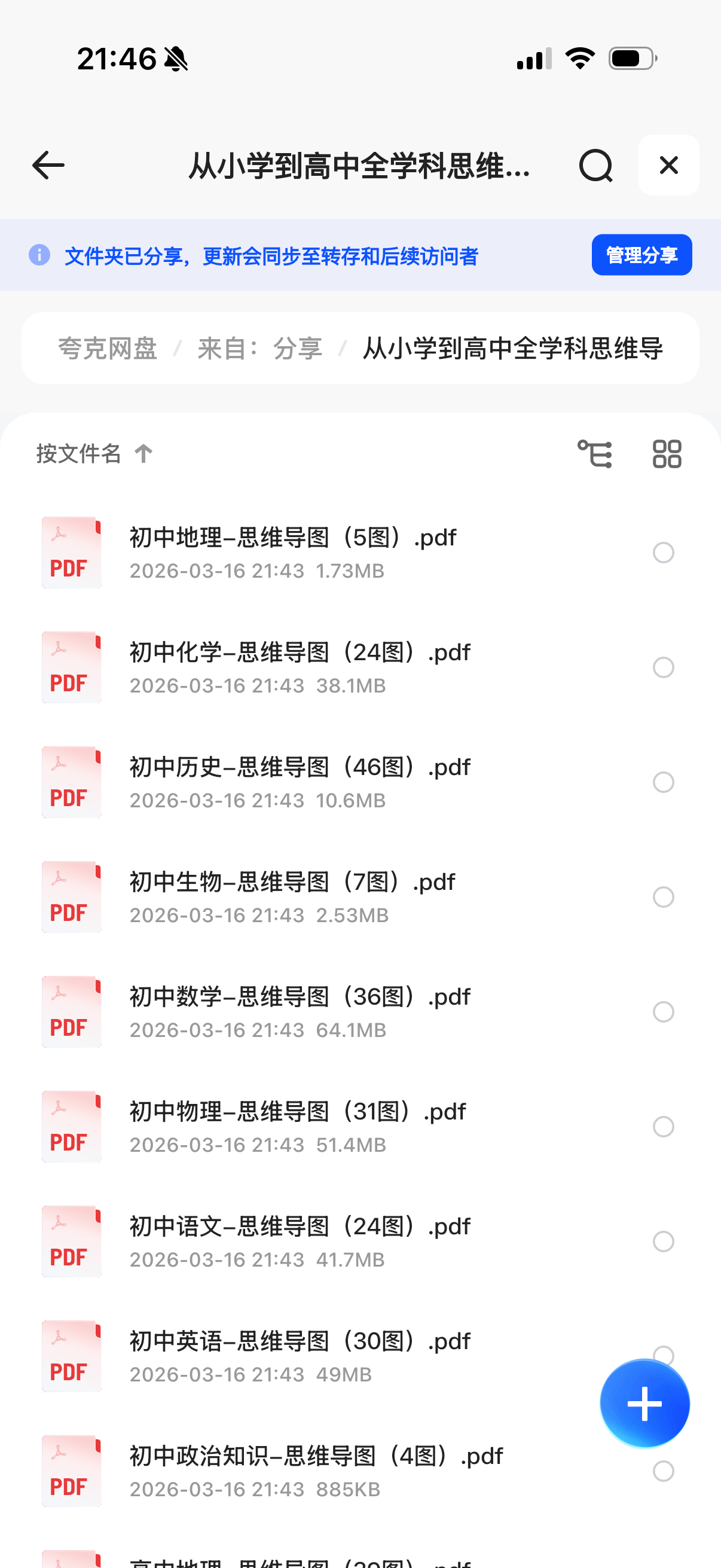
Task: Tick the selection circle for 初中生物 PDF
Action: [663, 896]
